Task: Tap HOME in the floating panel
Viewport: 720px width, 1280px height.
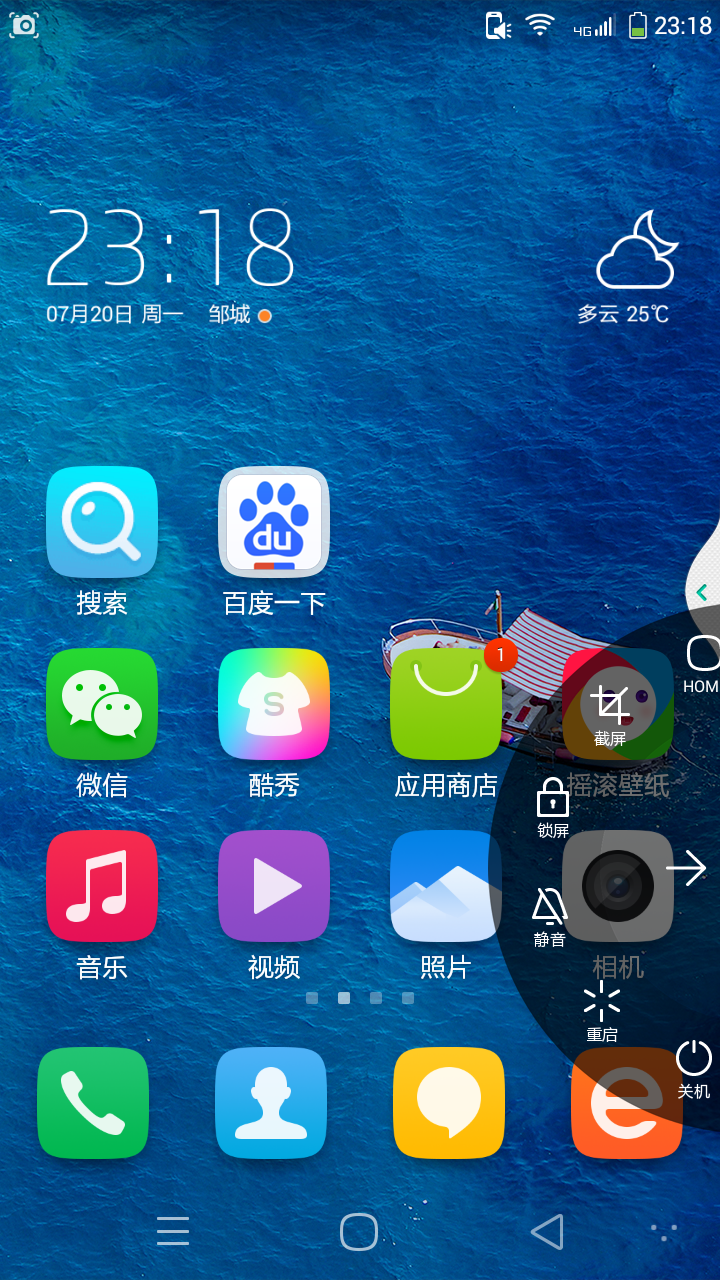Action: [703, 663]
